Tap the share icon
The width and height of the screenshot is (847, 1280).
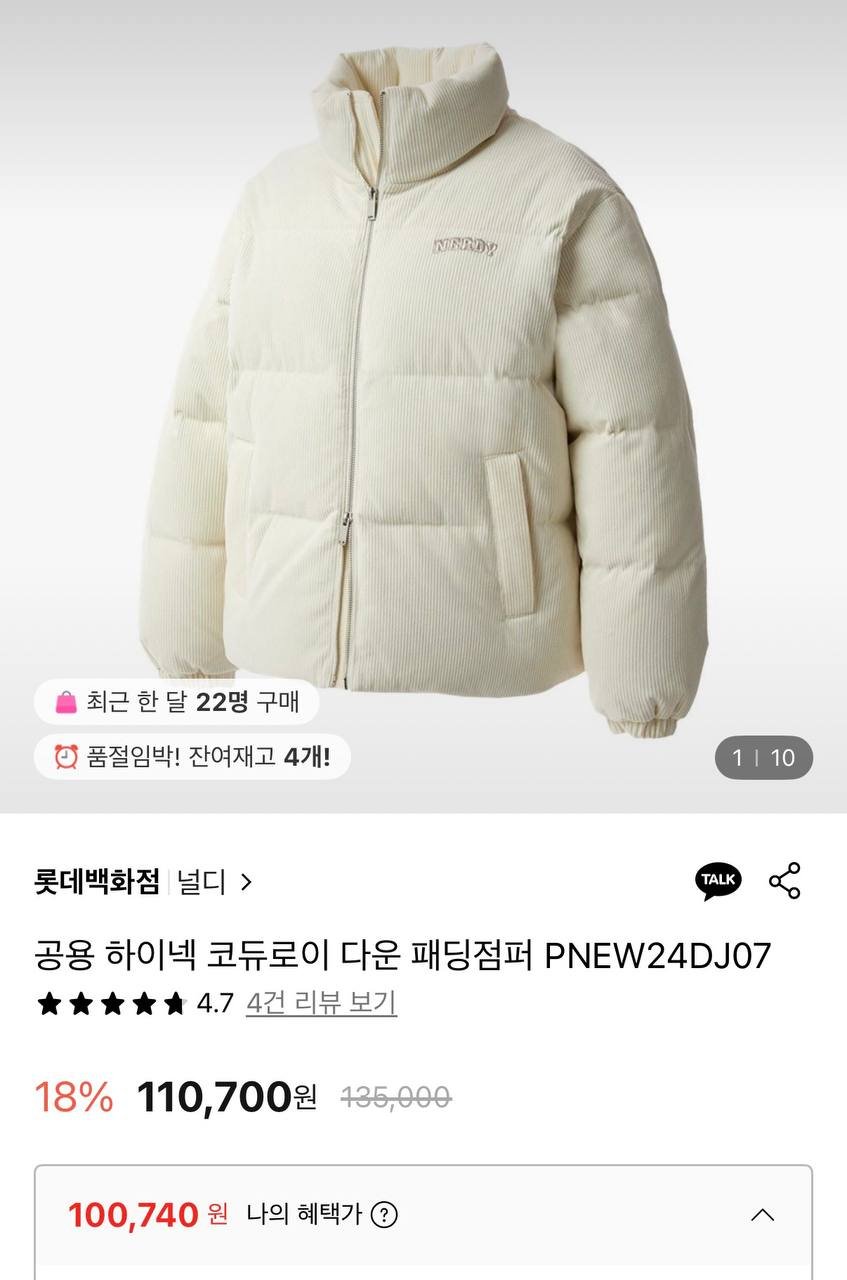(x=785, y=880)
